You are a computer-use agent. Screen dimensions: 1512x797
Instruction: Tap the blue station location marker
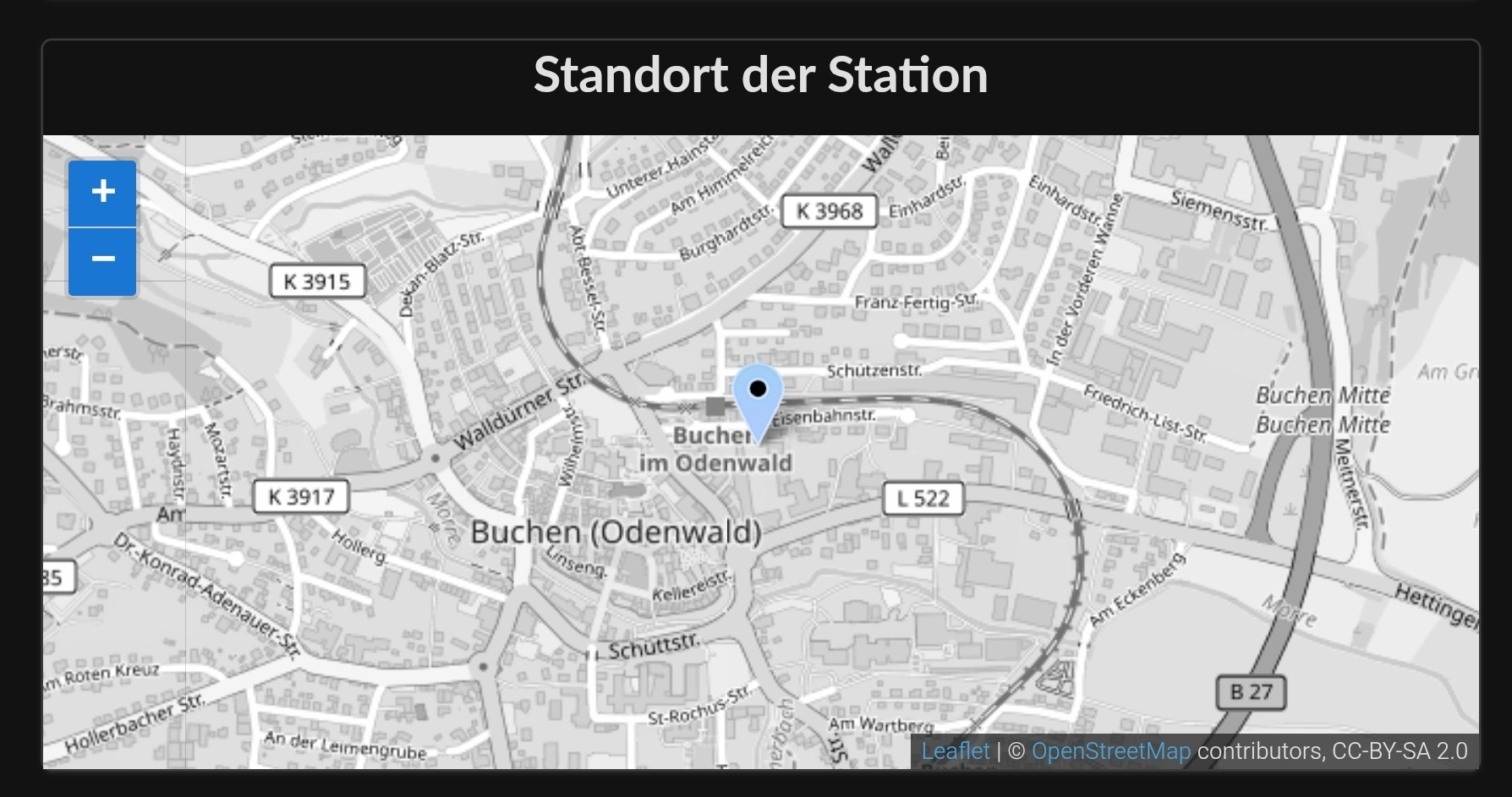coord(758,401)
